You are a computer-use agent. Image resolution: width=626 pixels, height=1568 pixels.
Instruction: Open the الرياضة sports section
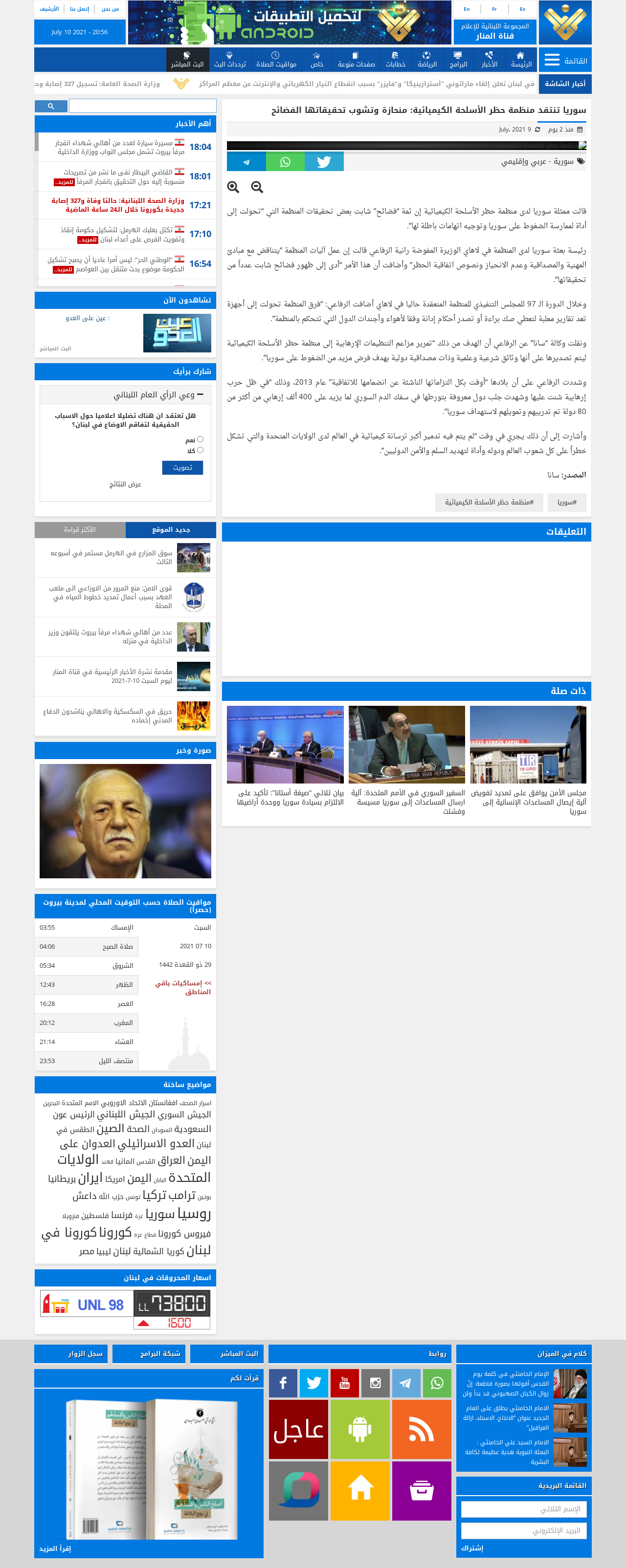point(427,60)
